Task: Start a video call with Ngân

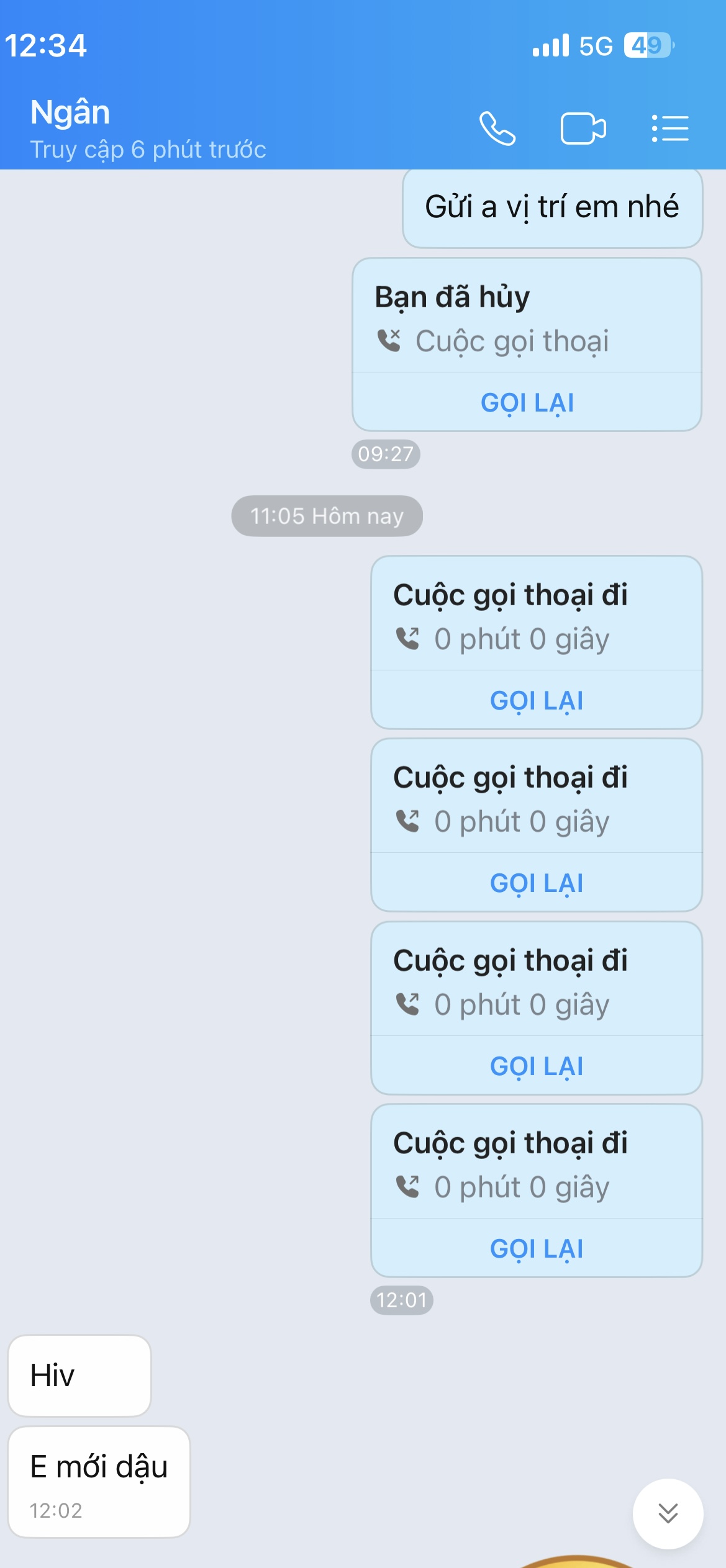Action: point(583,128)
